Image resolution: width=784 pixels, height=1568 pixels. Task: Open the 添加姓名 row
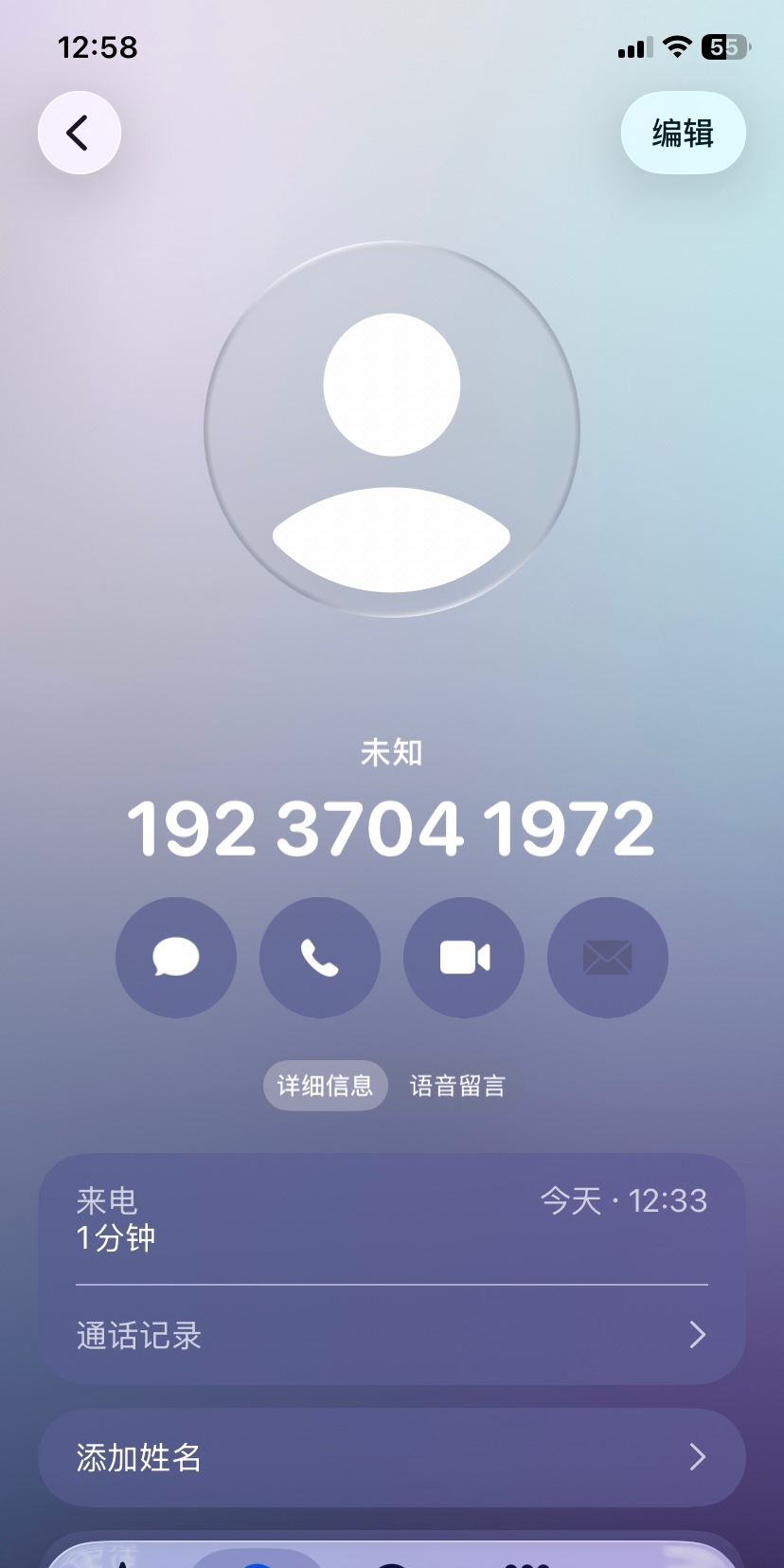click(392, 1457)
